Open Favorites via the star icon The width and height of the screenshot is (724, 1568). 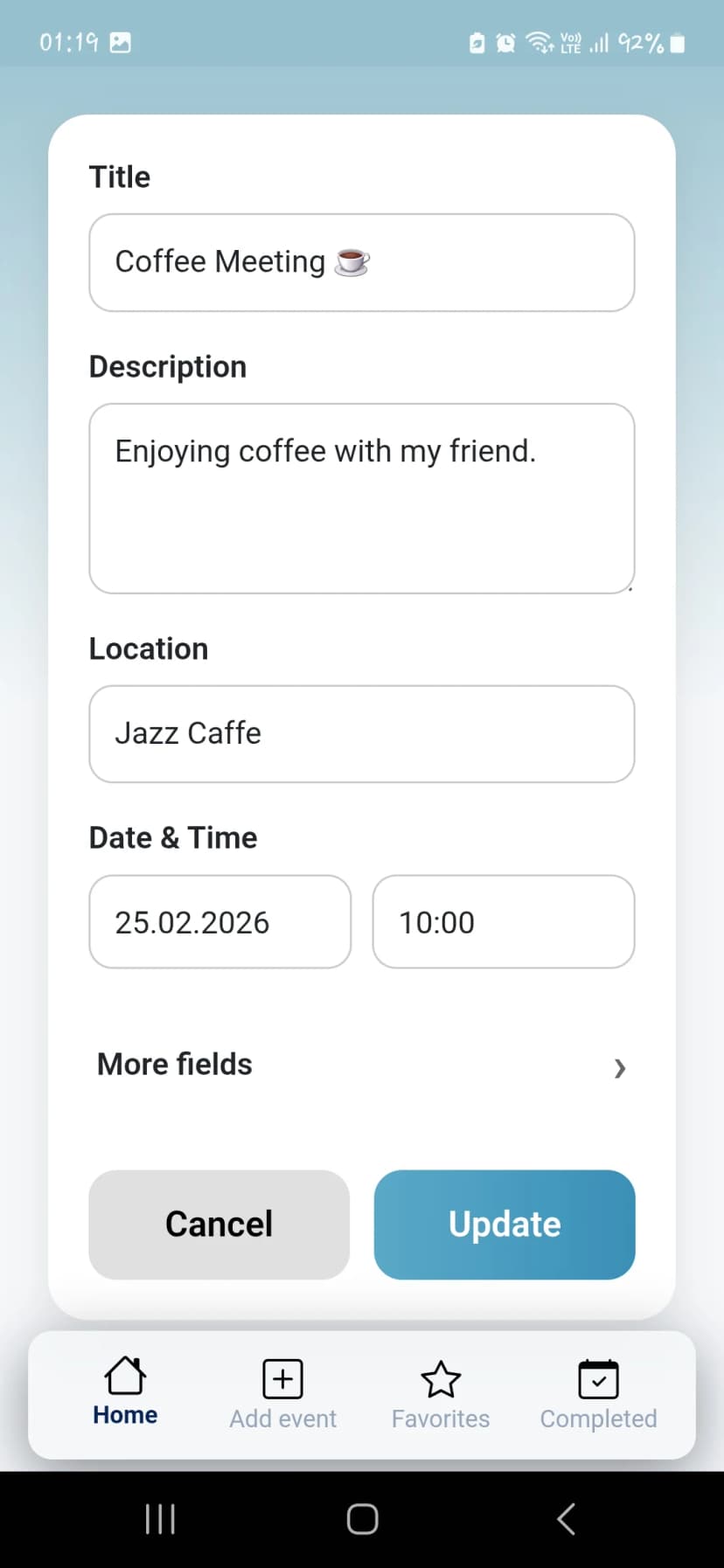pos(440,1378)
